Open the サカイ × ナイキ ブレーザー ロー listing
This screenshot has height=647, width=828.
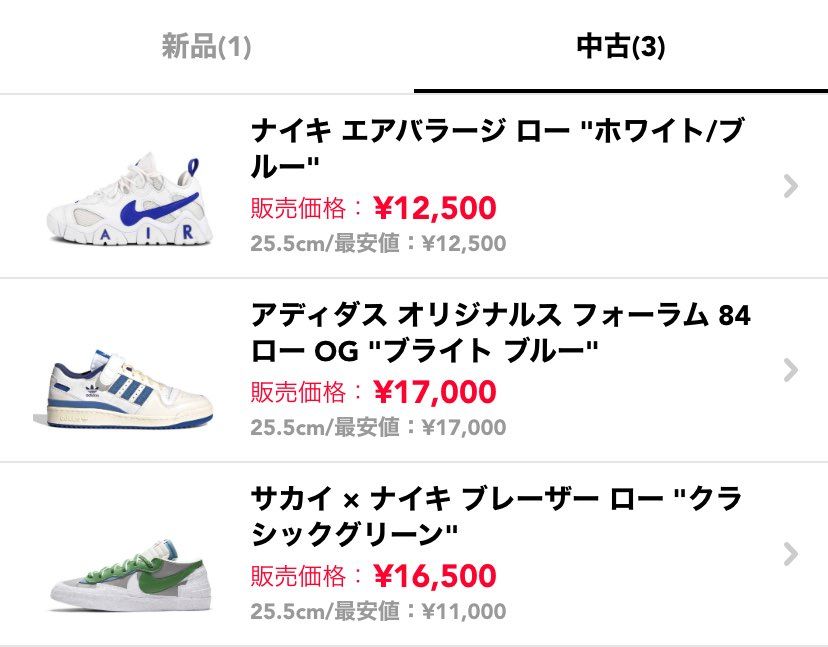click(x=414, y=554)
